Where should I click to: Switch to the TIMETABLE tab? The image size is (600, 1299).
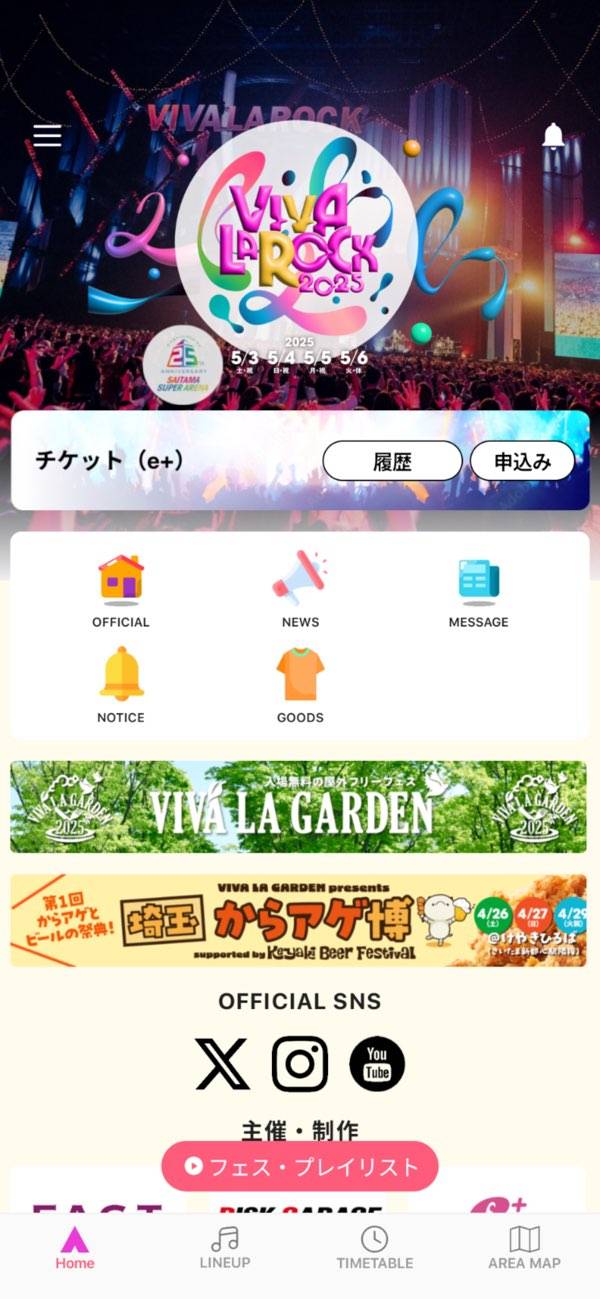click(374, 1248)
